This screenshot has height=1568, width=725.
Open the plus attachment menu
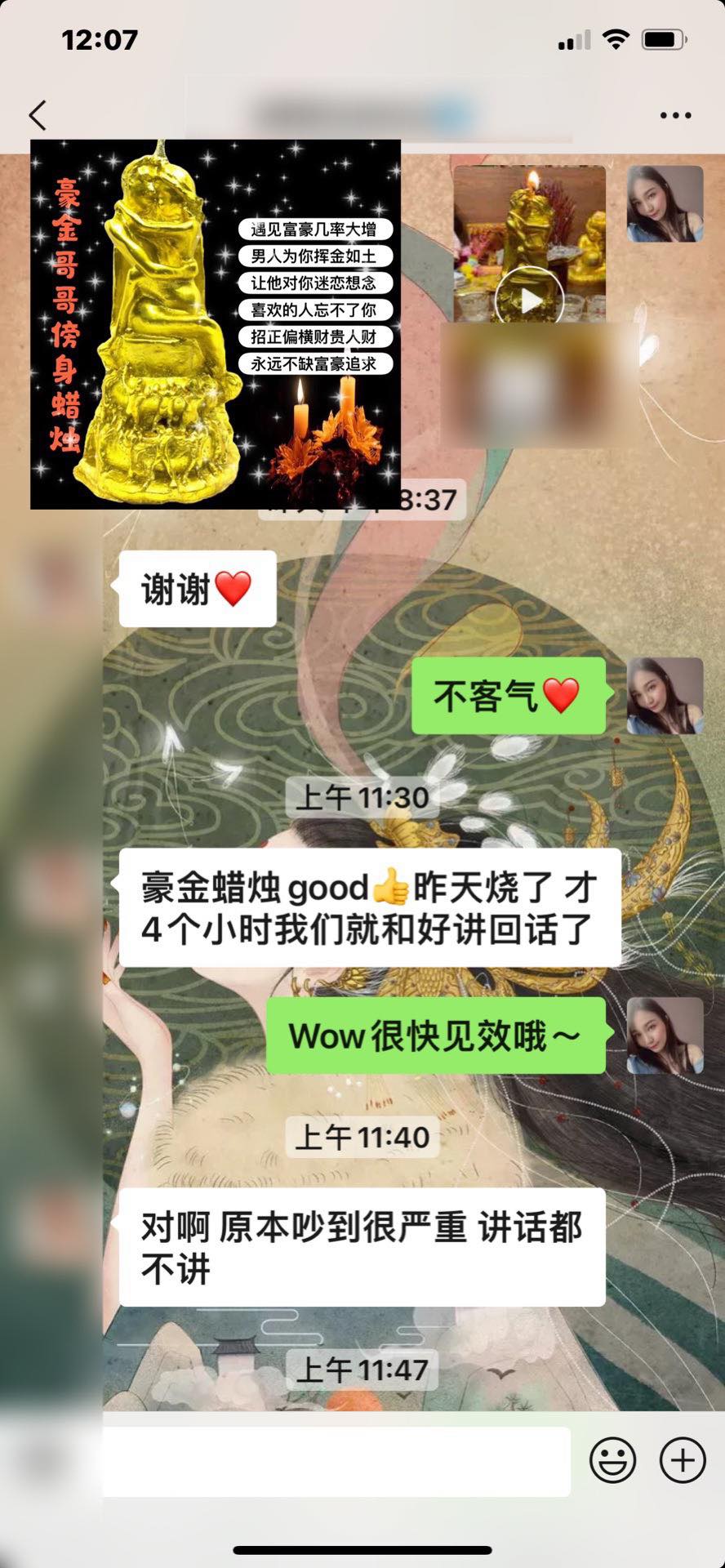click(x=683, y=1460)
